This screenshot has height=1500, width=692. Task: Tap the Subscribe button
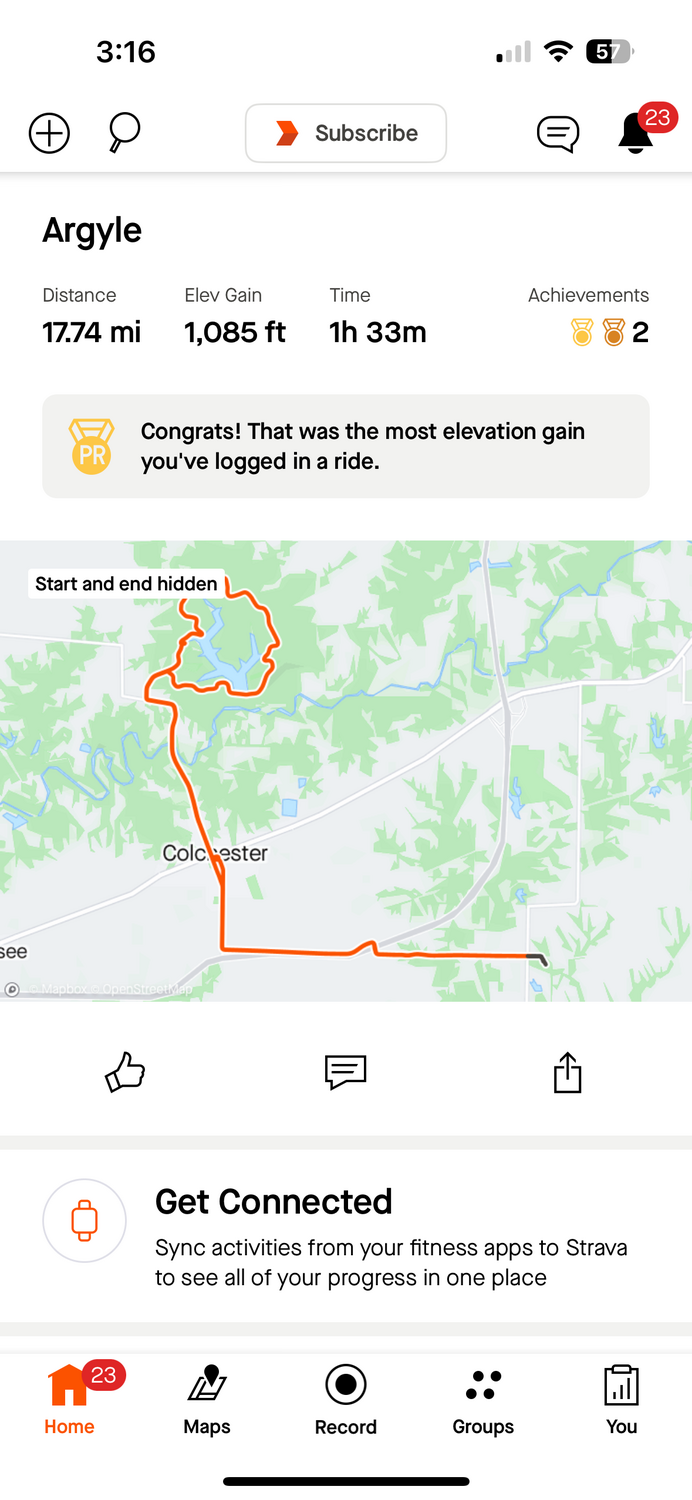(346, 133)
